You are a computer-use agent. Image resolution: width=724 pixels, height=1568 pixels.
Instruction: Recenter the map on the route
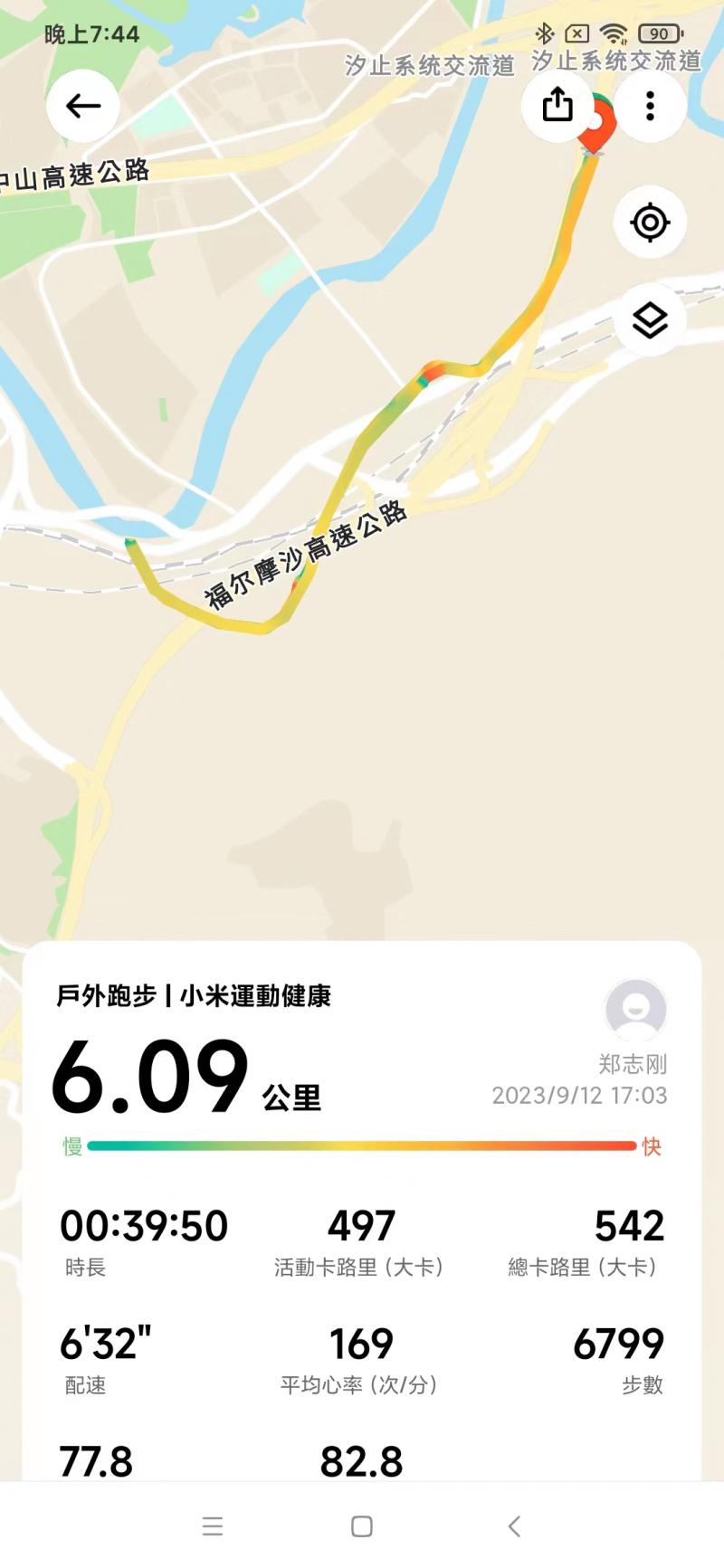[x=650, y=223]
